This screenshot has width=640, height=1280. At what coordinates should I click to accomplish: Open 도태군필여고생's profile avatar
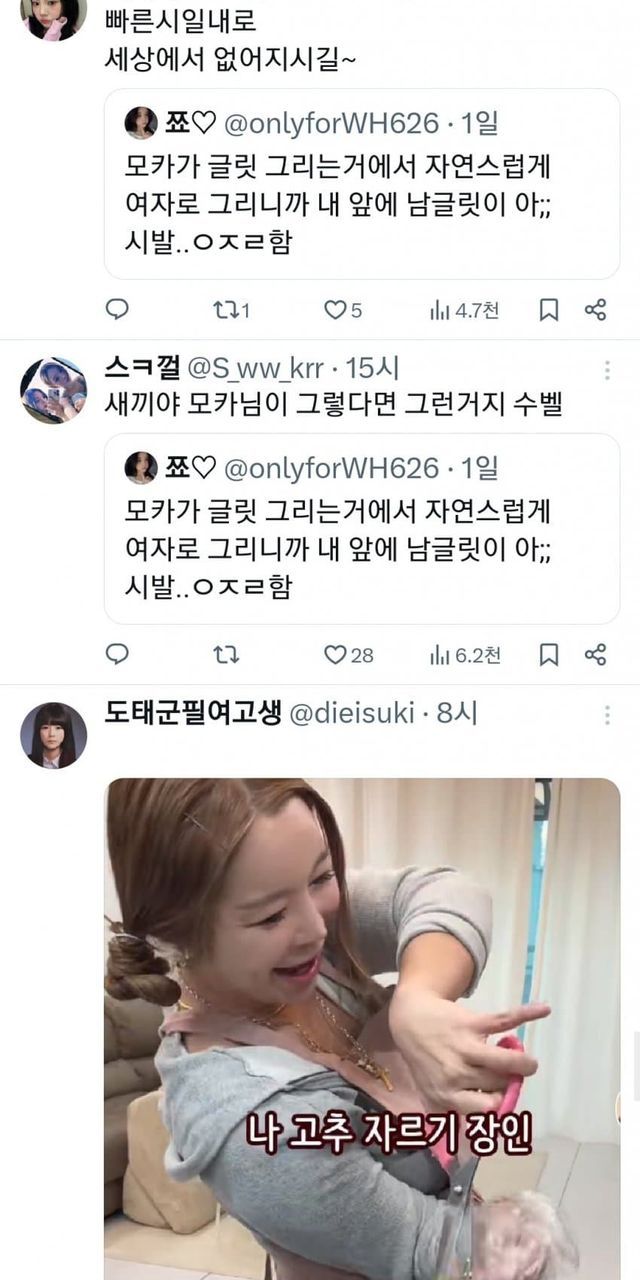click(x=54, y=735)
